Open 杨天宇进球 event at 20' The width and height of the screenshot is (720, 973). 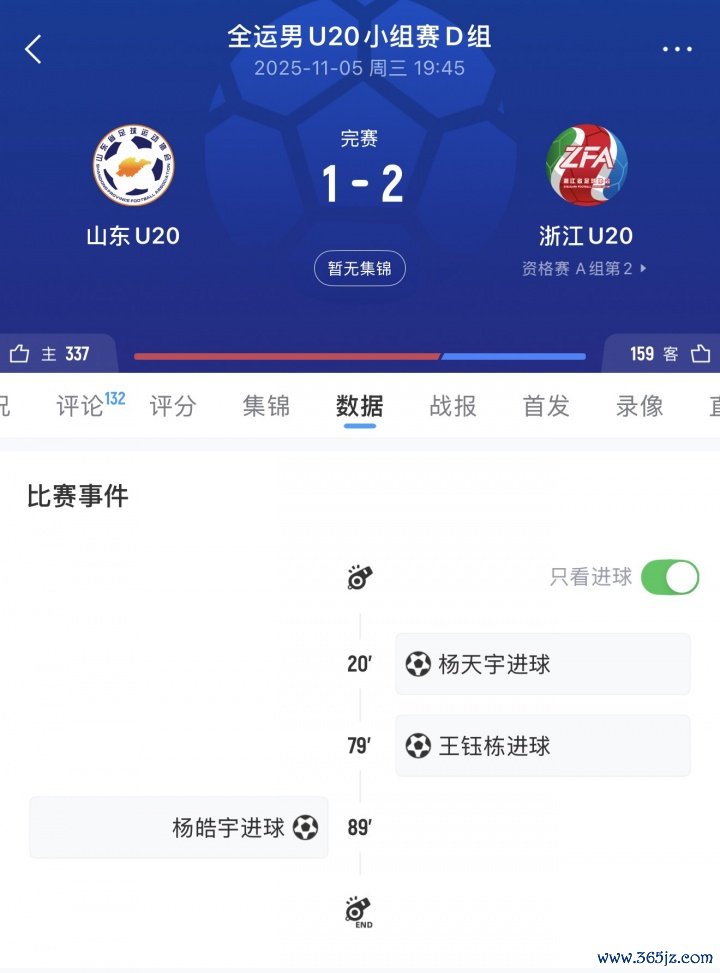pyautogui.click(x=542, y=664)
